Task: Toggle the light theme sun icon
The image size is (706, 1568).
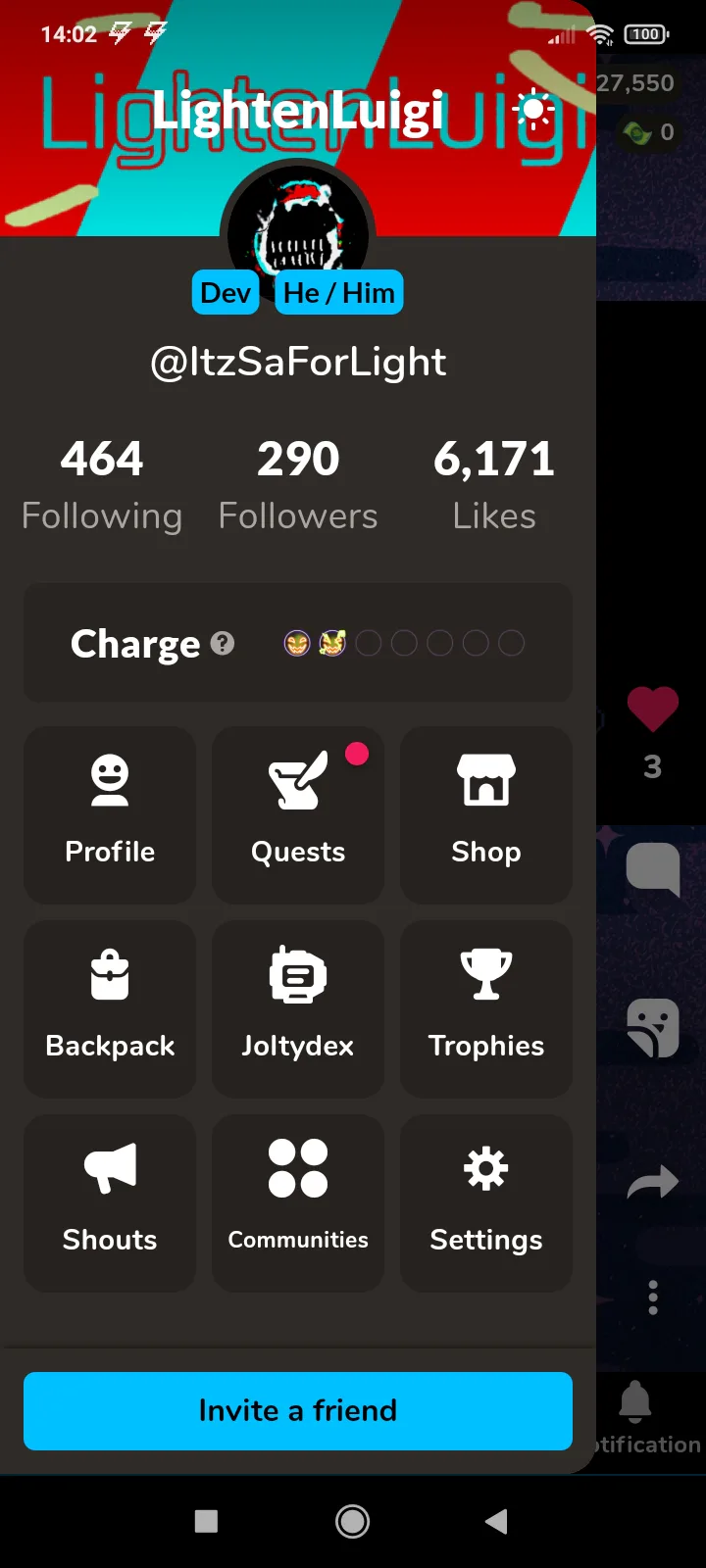Action: tap(534, 110)
